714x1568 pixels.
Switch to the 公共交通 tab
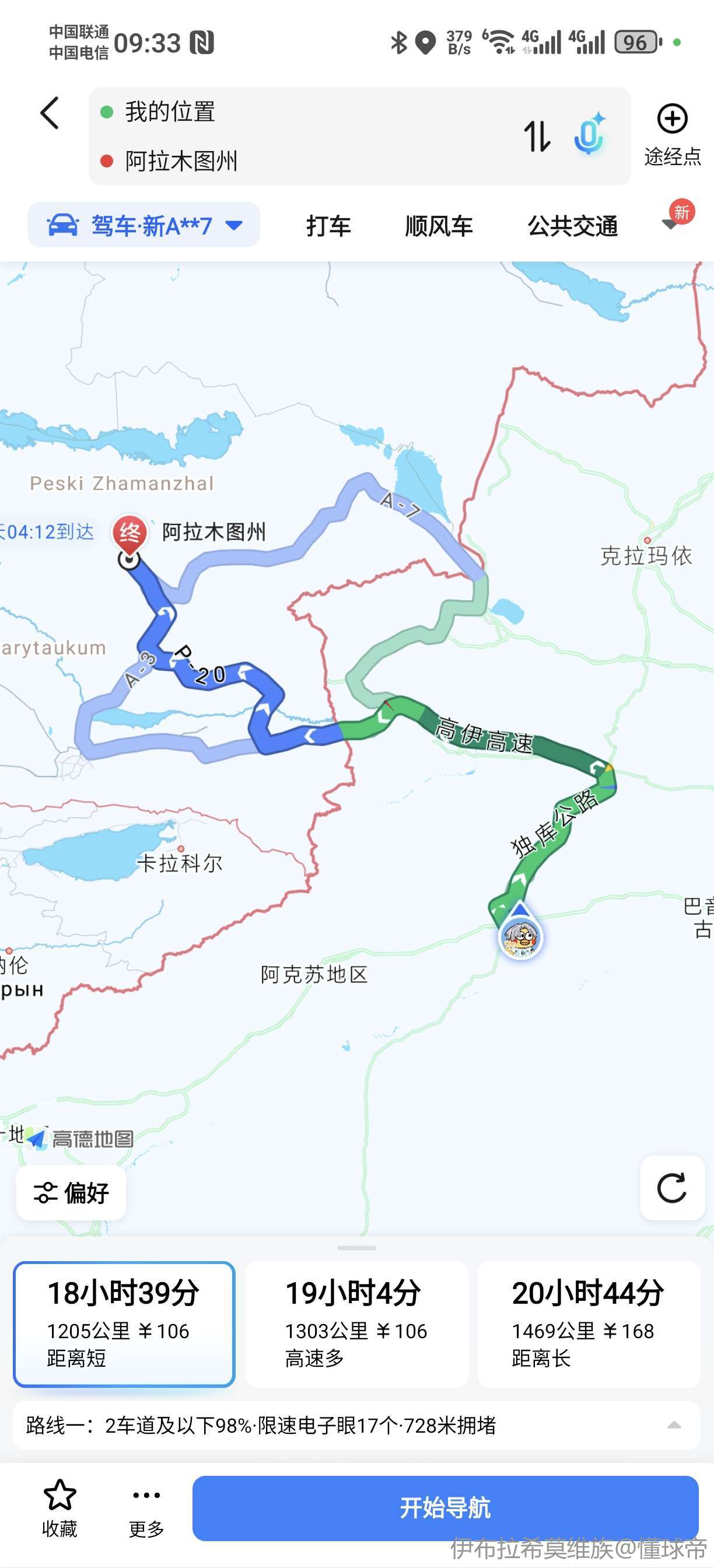[572, 226]
